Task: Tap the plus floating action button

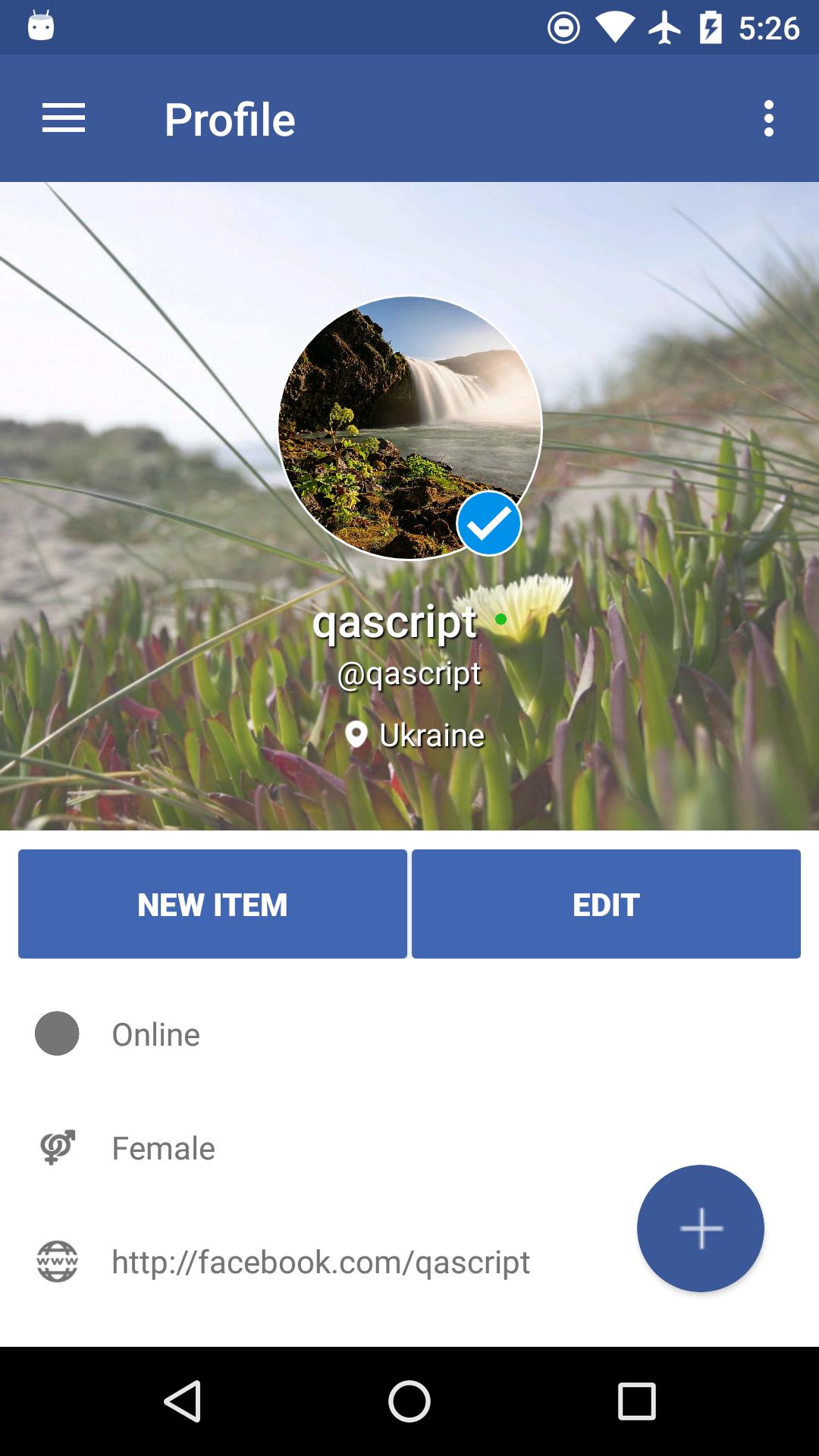Action: point(700,1228)
